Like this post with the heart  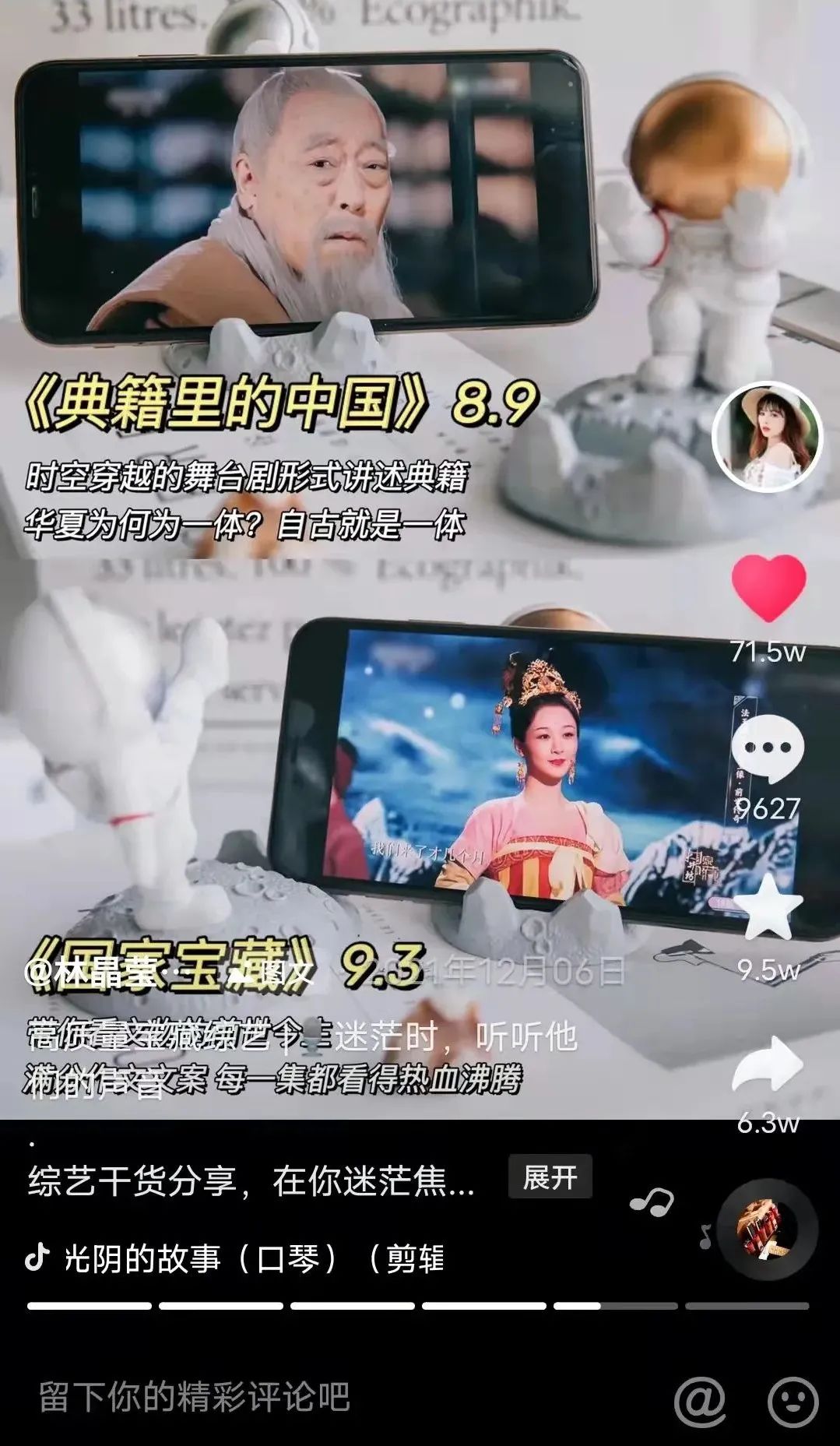[768, 588]
